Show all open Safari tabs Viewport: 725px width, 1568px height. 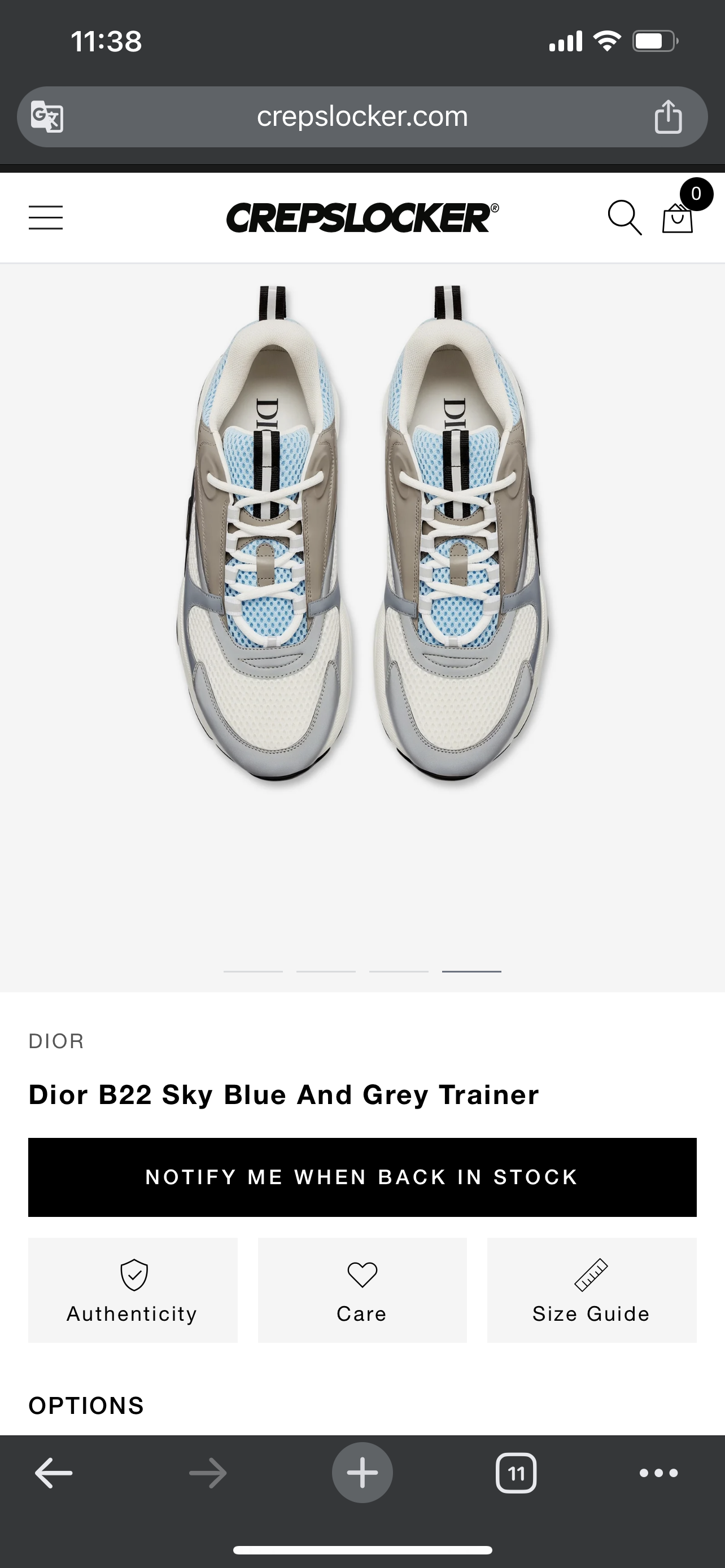click(517, 1473)
